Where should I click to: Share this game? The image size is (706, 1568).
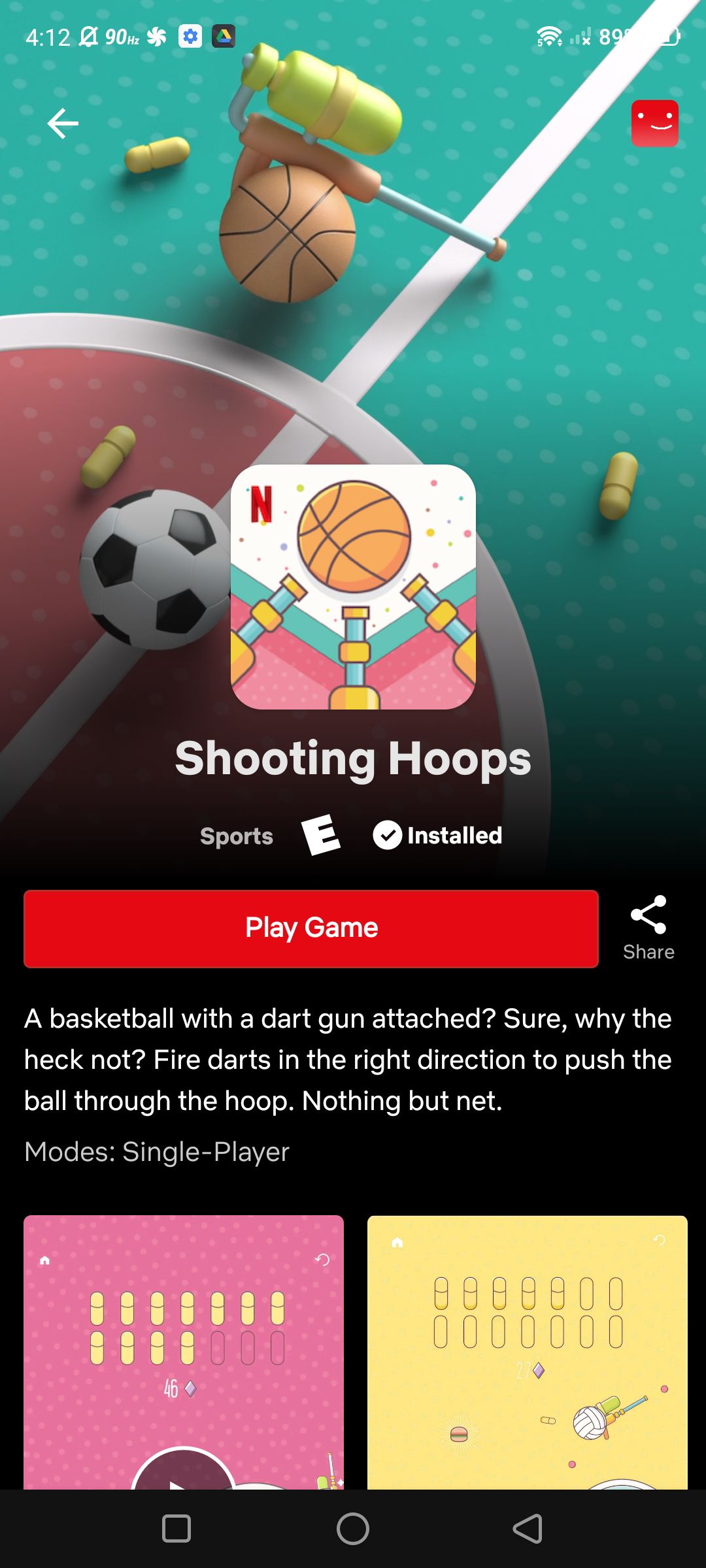pyautogui.click(x=648, y=928)
